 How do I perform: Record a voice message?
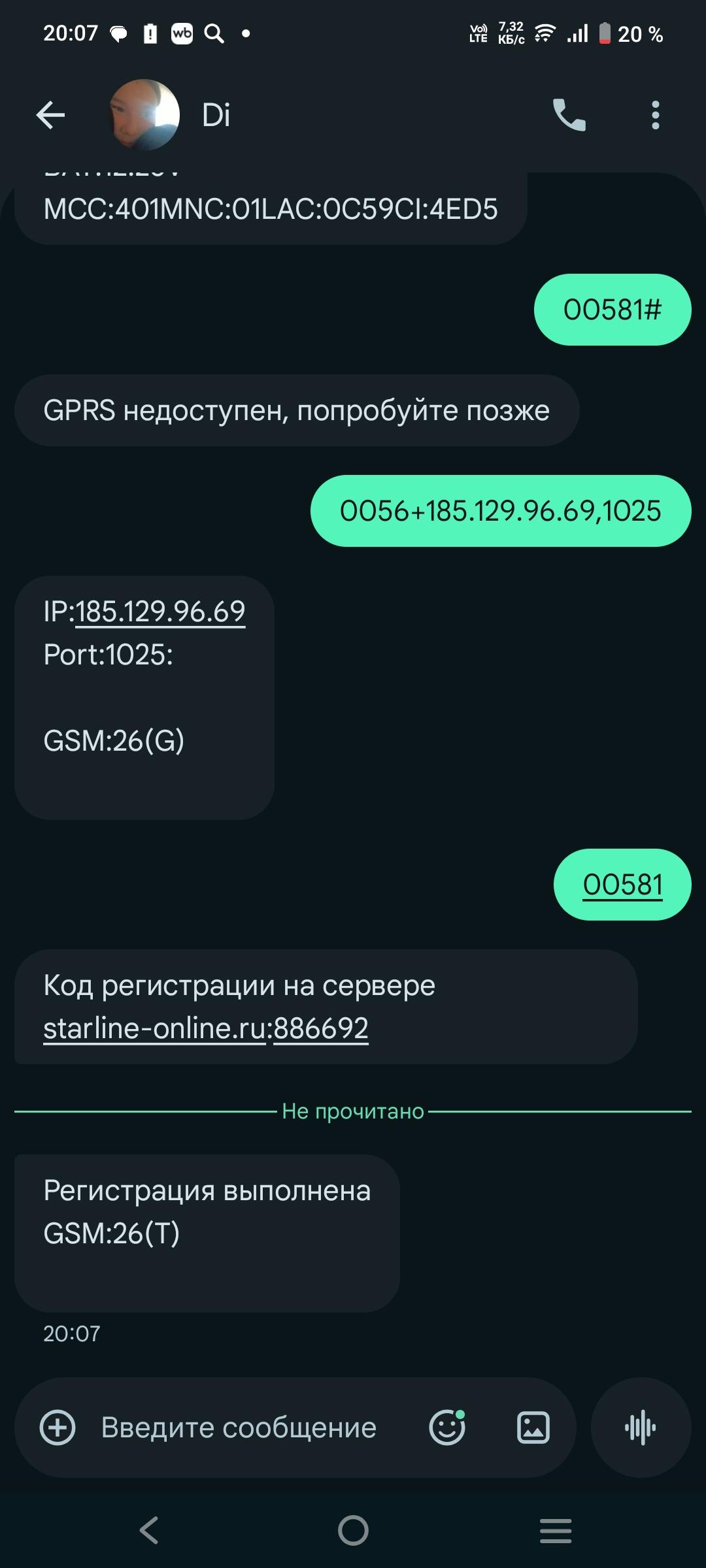641,1428
